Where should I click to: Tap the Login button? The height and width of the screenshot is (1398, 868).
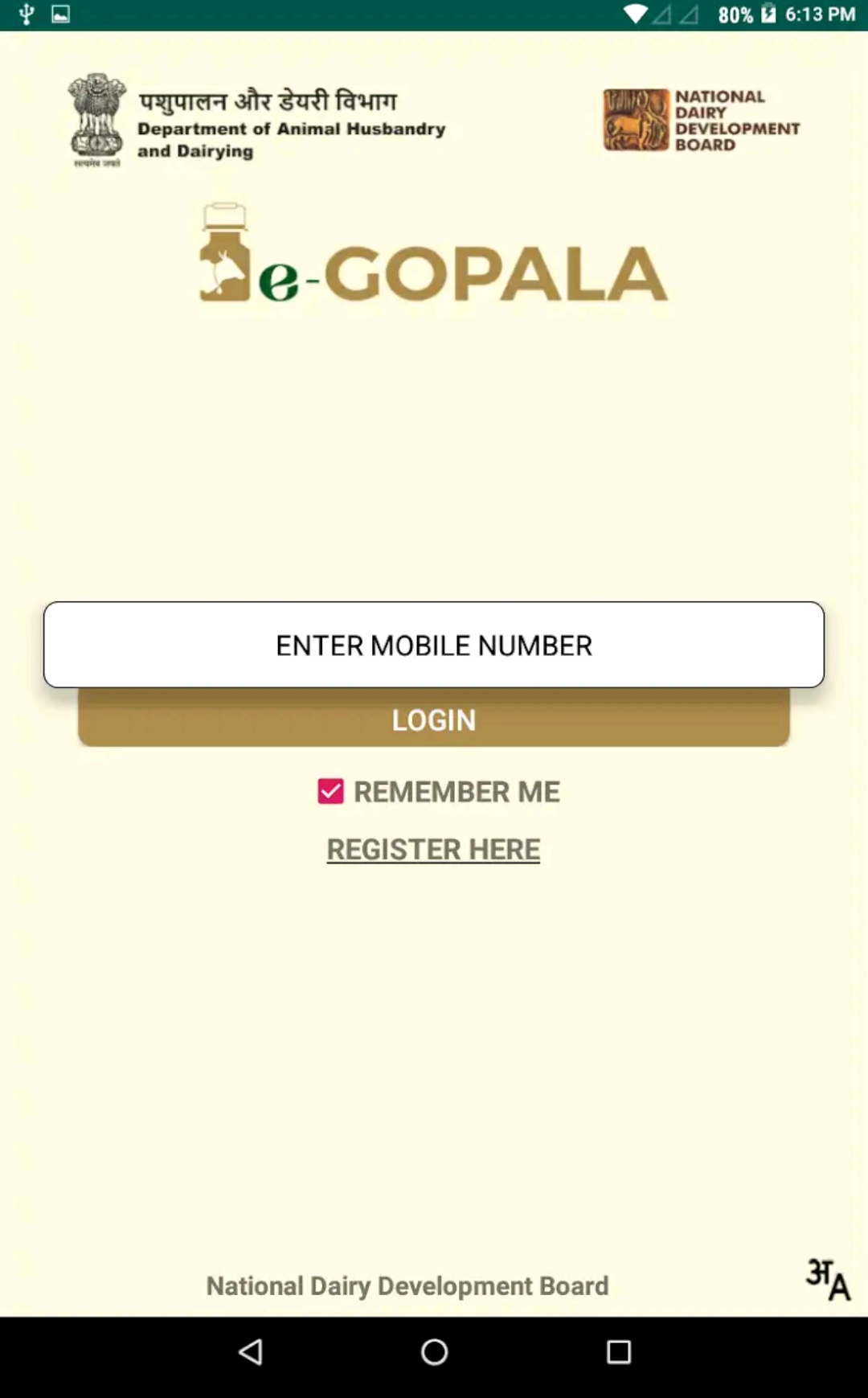pyautogui.click(x=434, y=718)
